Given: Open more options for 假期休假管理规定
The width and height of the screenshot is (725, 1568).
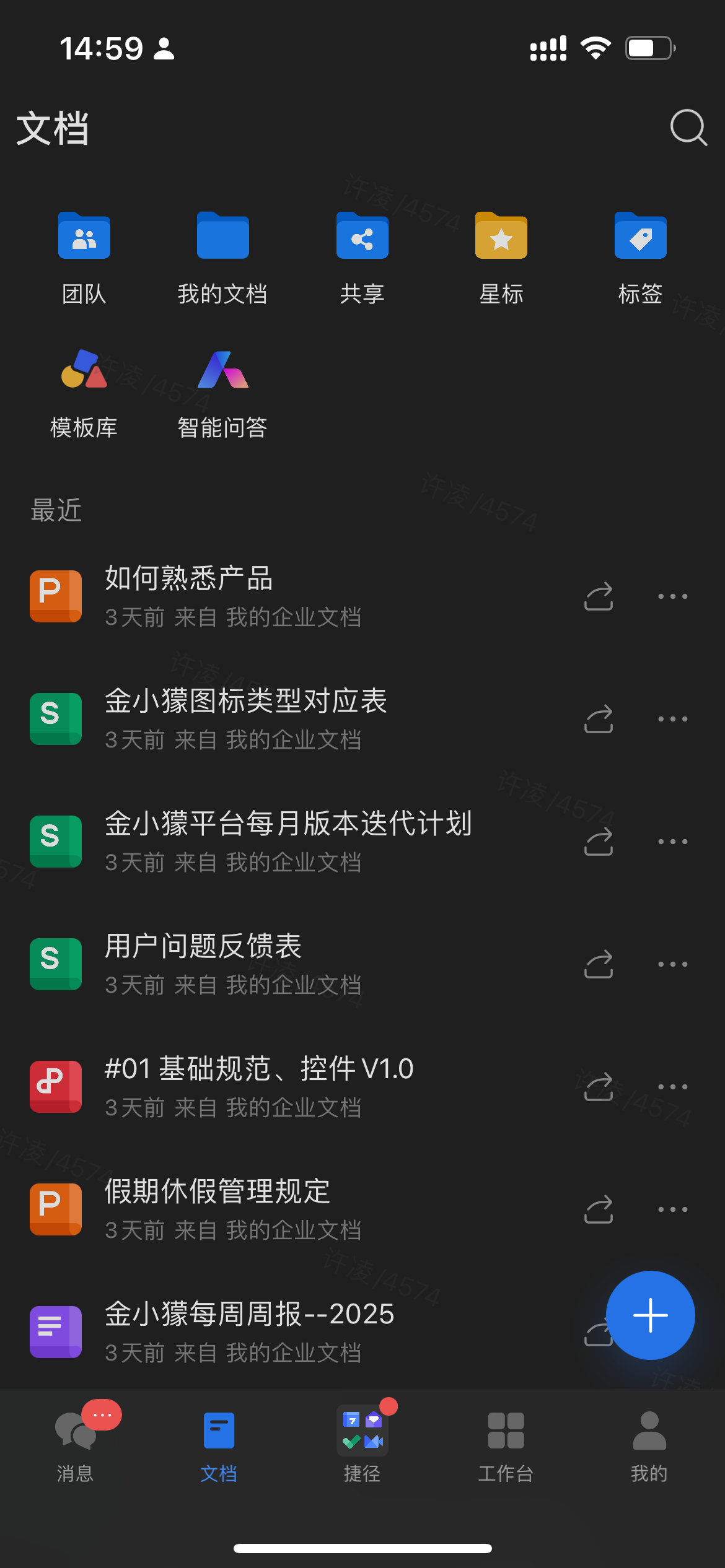Looking at the screenshot, I should pos(673,1209).
